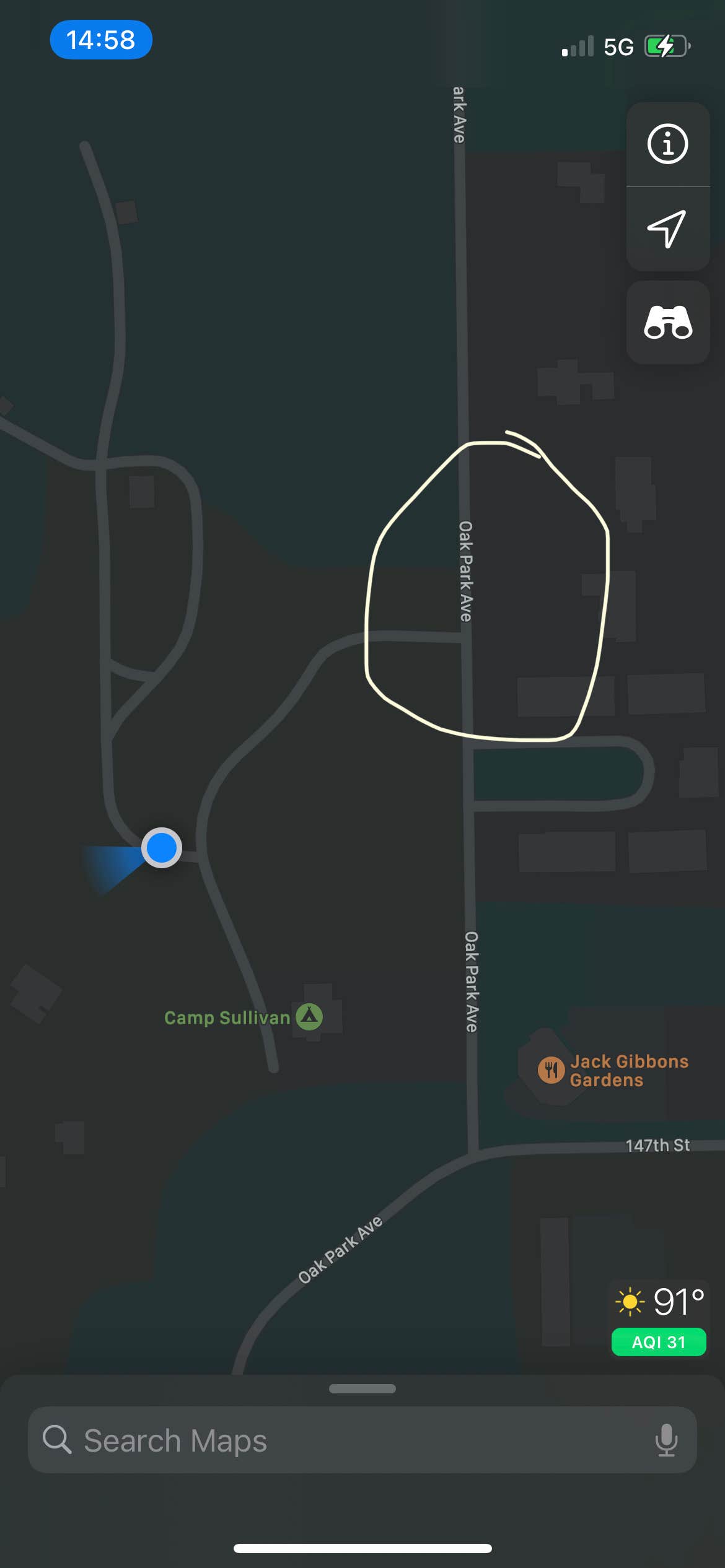Select the Jack Gibbons Gardens label
The width and height of the screenshot is (725, 1568).
point(628,1070)
